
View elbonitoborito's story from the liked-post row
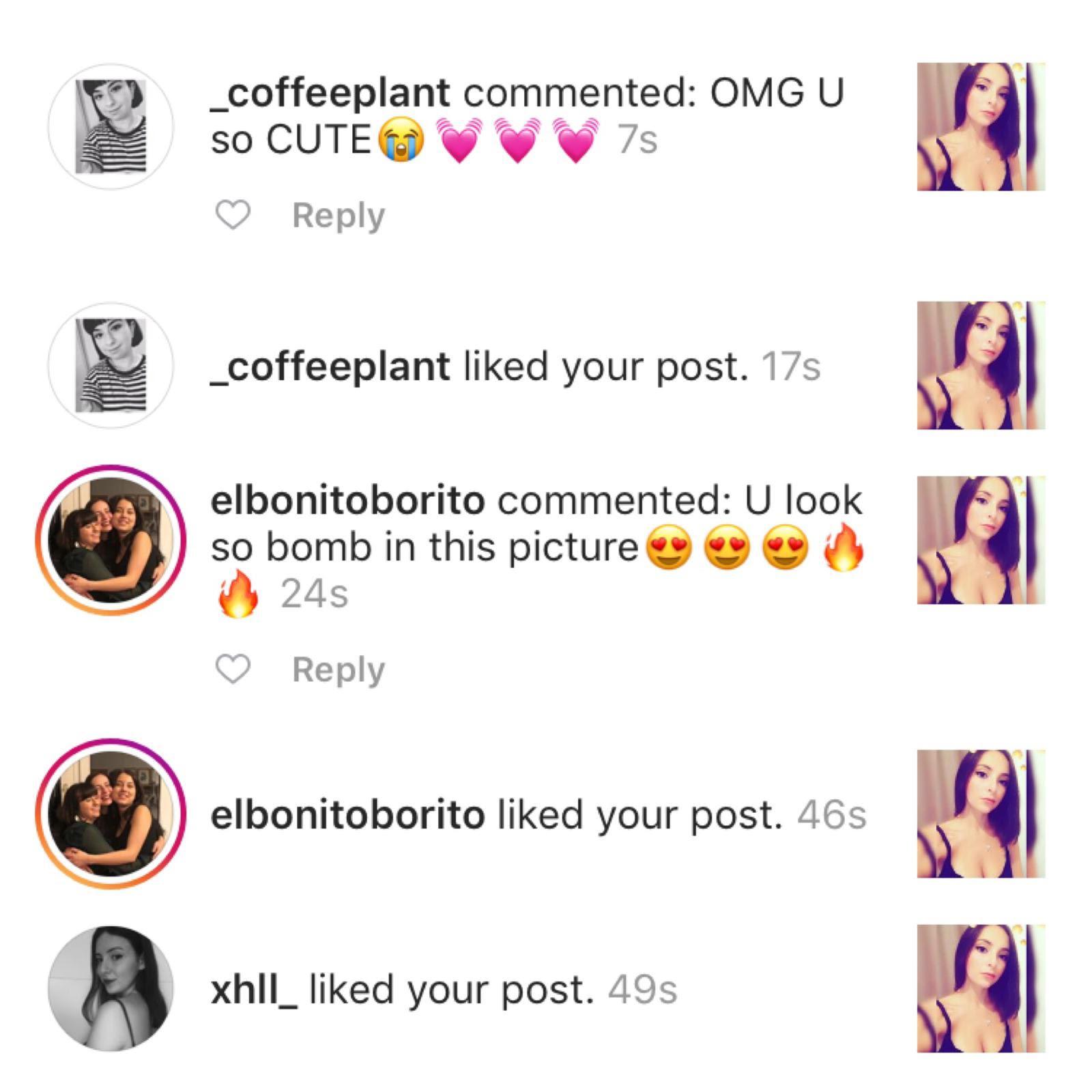click(111, 813)
